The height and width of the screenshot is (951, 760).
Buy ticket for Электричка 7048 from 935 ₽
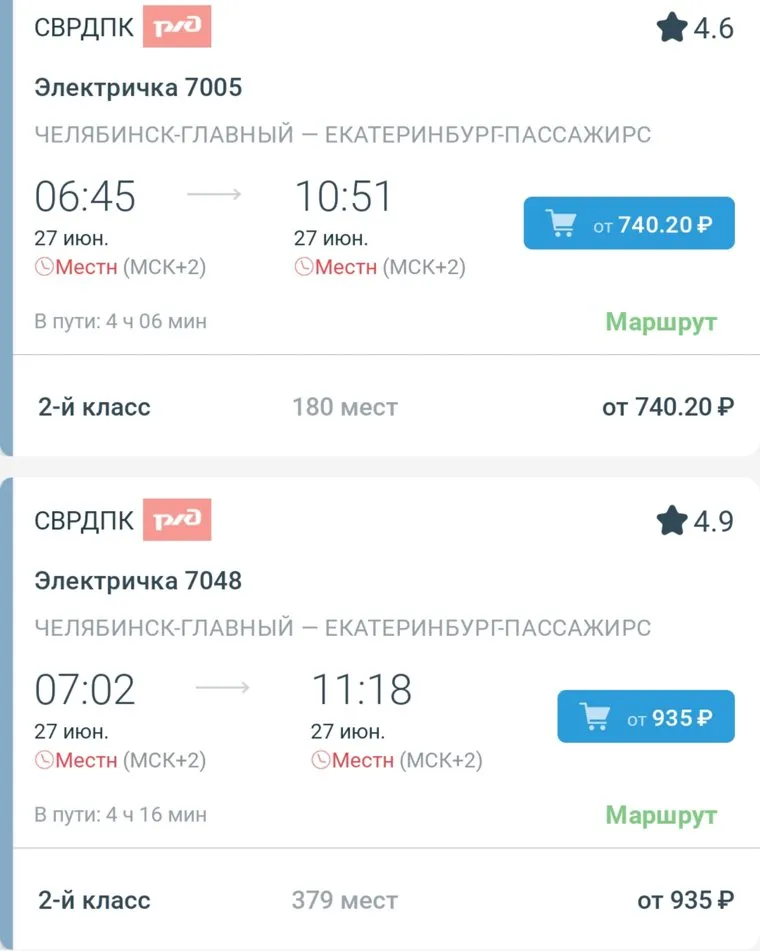click(x=645, y=716)
